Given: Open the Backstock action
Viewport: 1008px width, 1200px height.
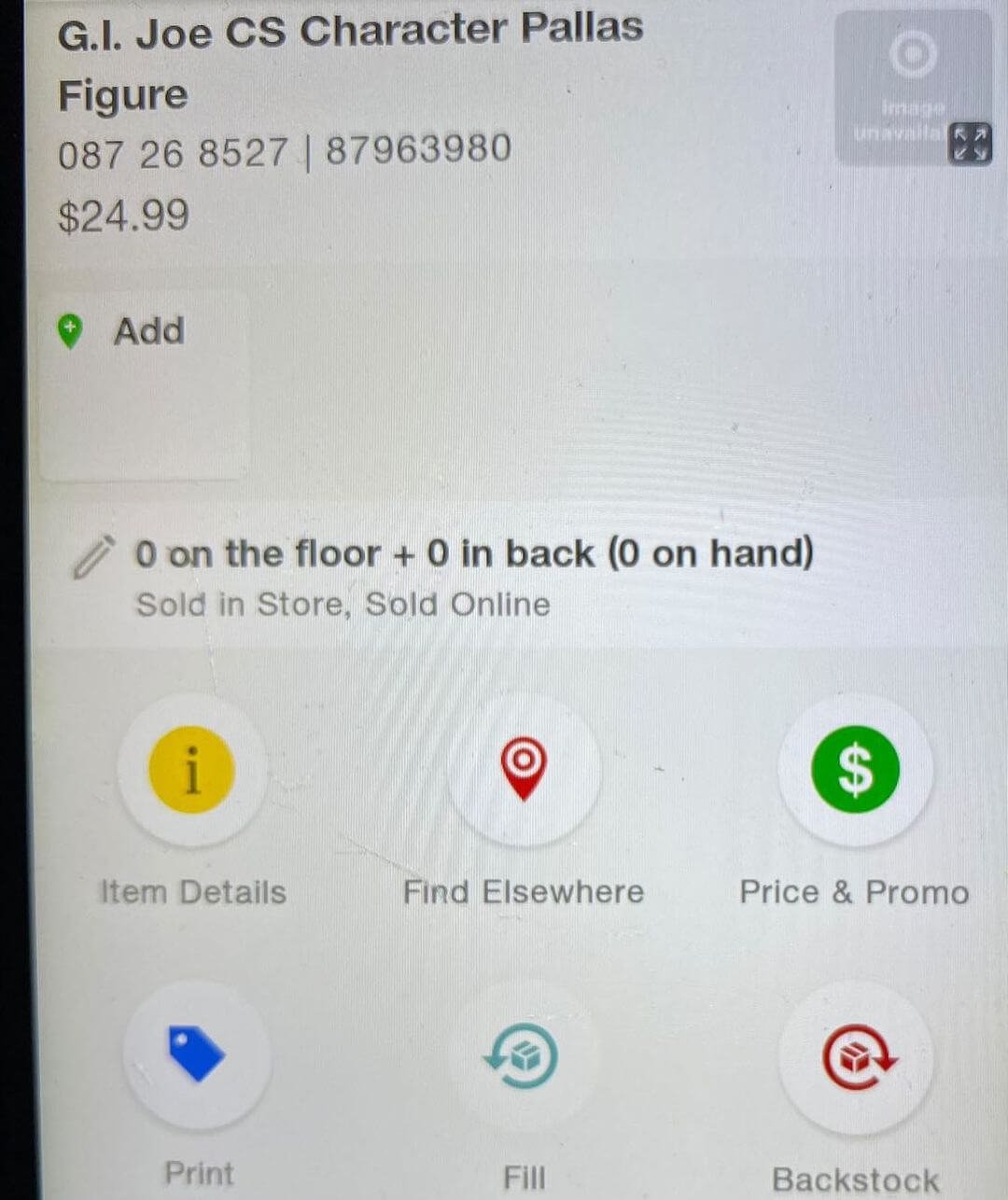Looking at the screenshot, I should pyautogui.click(x=857, y=1056).
